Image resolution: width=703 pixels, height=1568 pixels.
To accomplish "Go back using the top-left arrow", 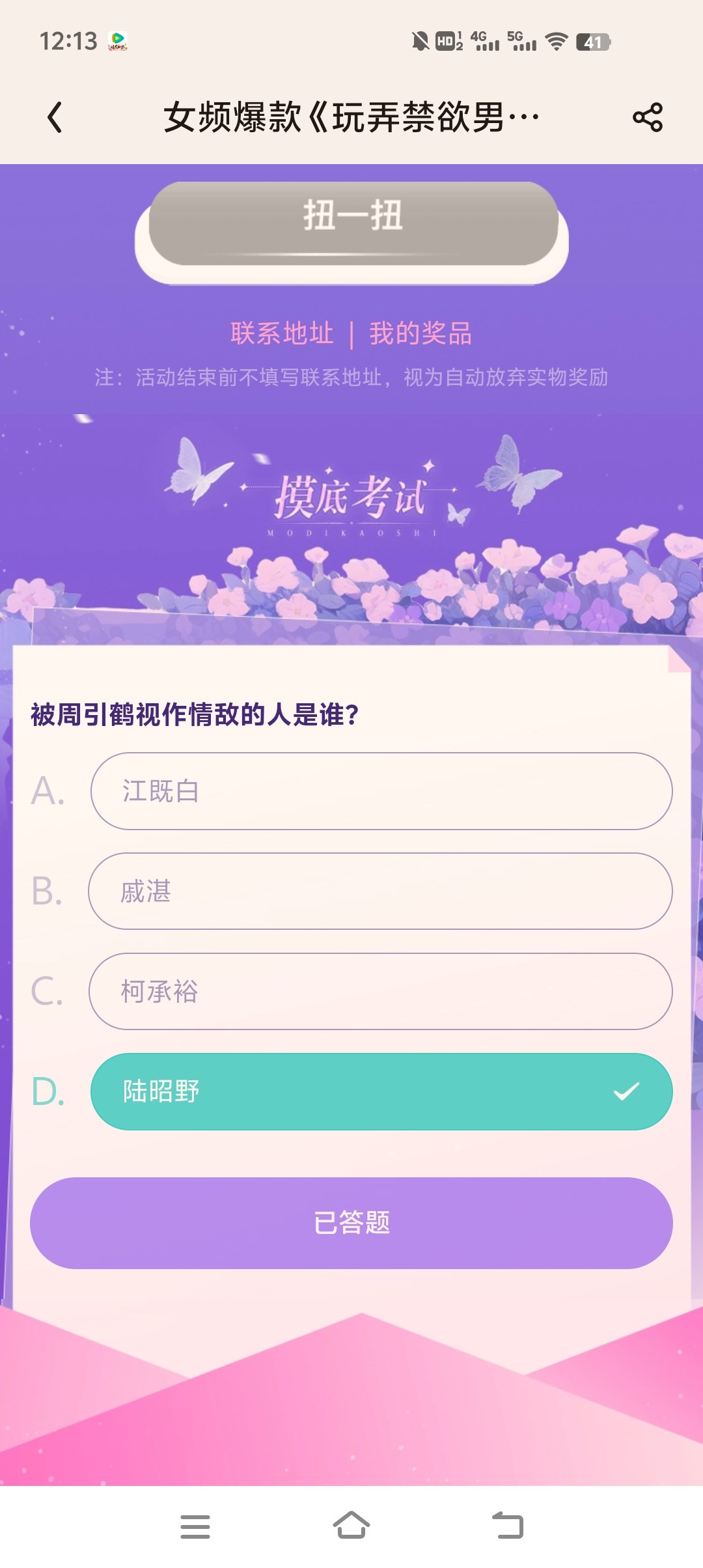I will (55, 118).
